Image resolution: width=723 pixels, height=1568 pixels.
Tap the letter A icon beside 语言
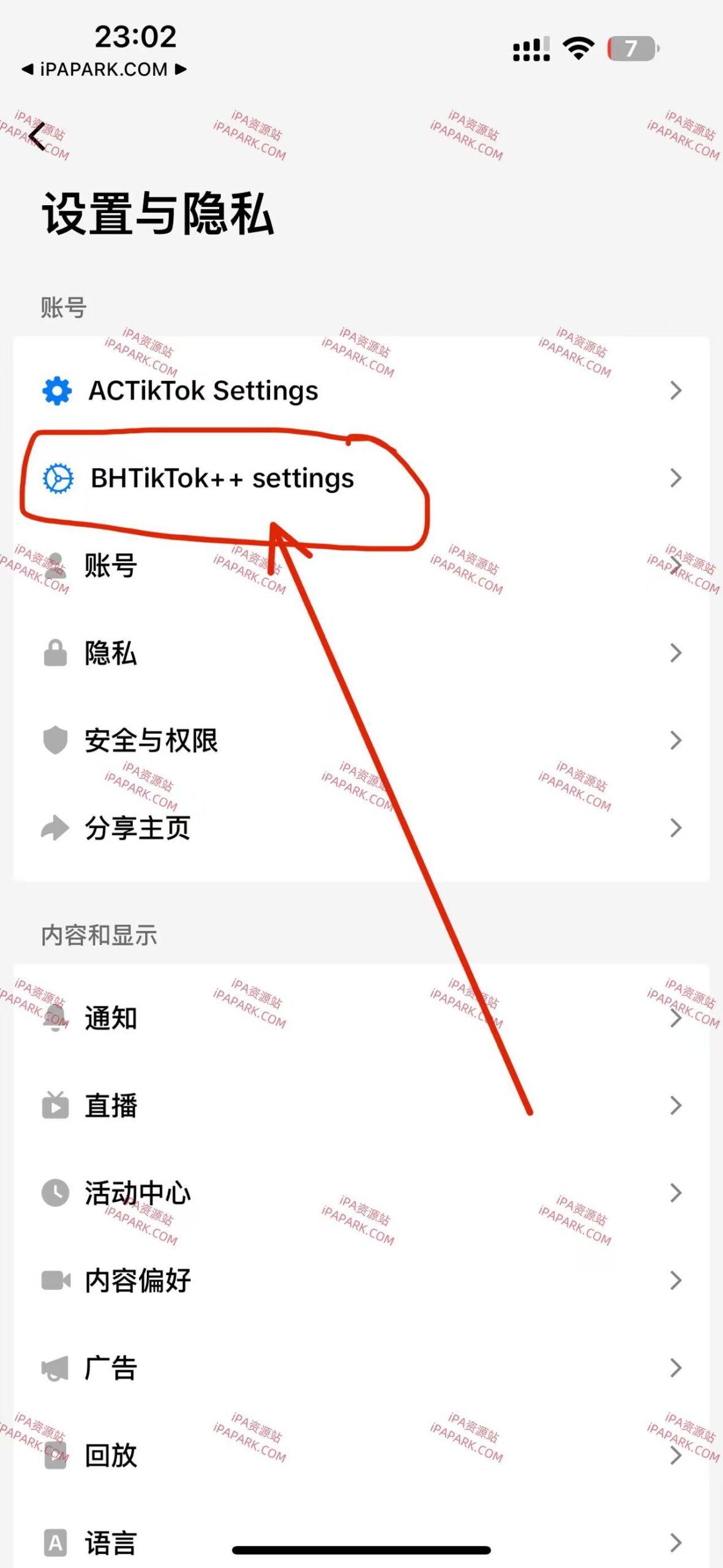[x=55, y=1541]
